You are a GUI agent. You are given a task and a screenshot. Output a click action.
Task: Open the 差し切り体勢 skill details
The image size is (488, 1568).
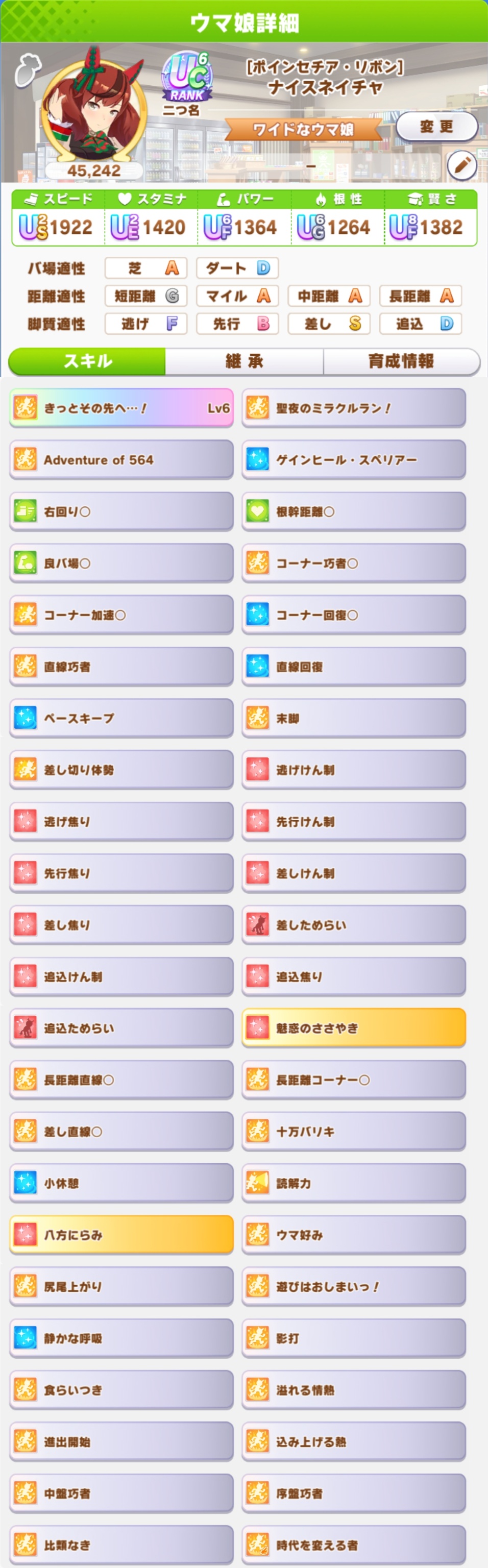point(121,770)
